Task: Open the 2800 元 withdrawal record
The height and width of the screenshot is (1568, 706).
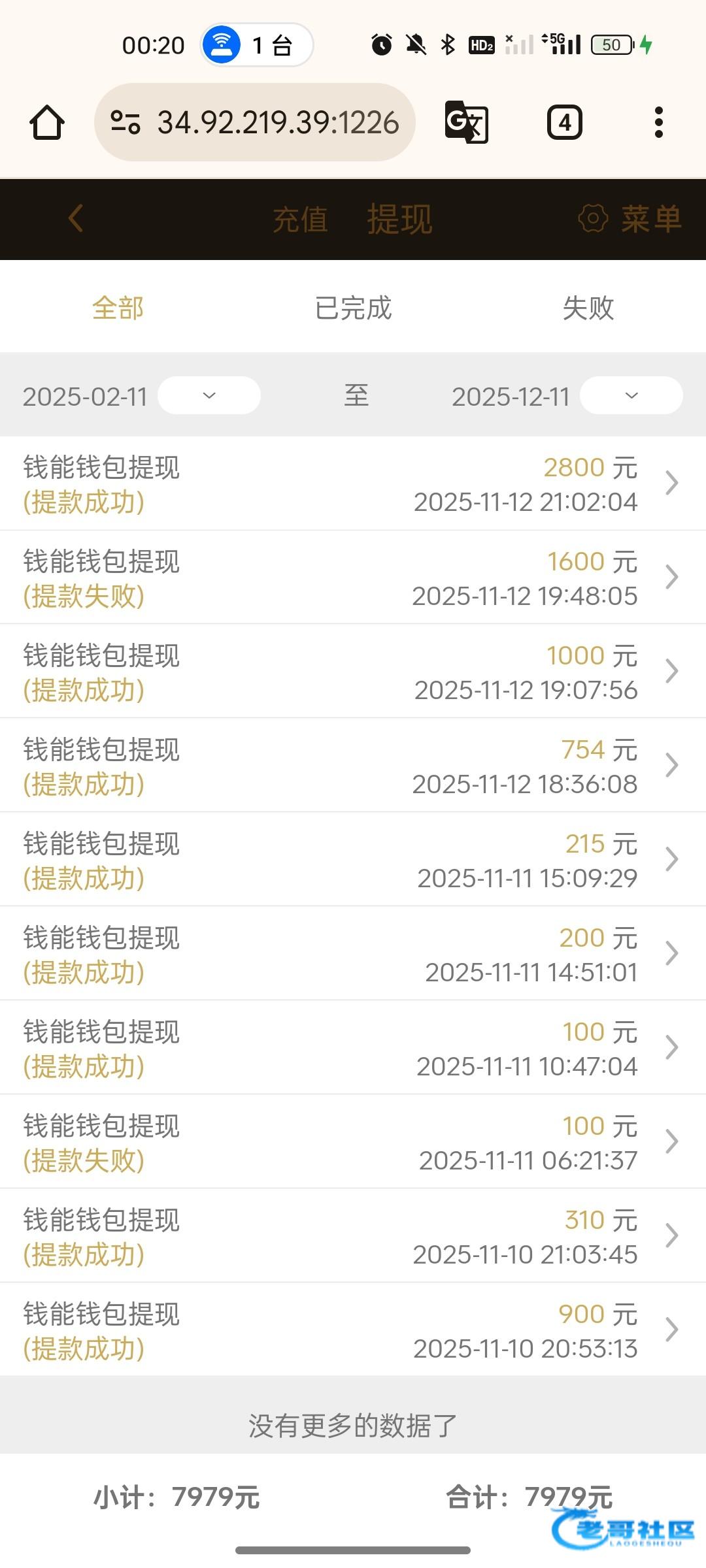Action: coord(353,484)
